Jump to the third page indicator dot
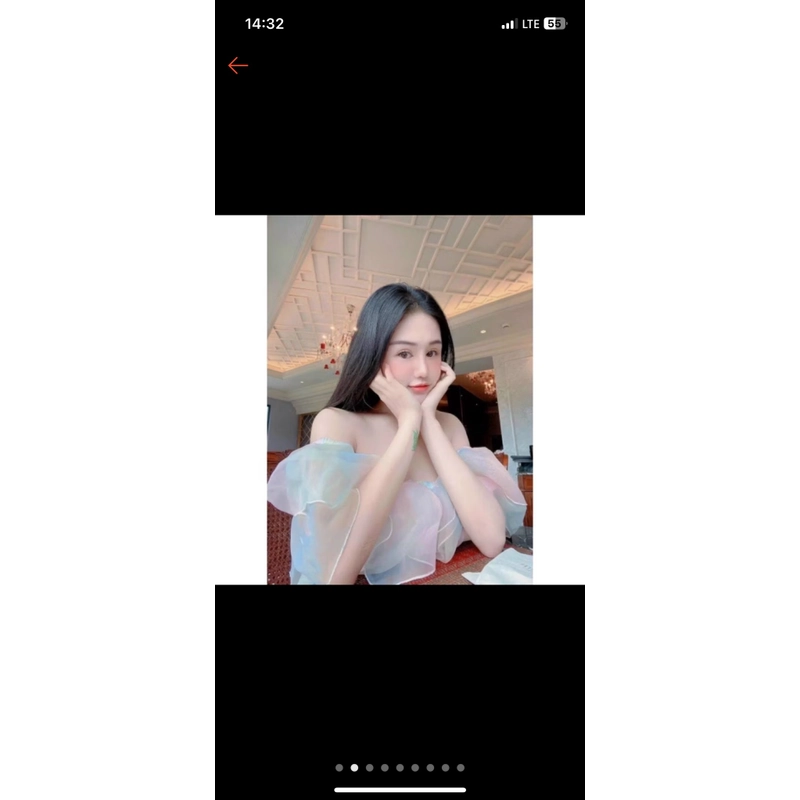Viewport: 800px width, 800px height. click(x=369, y=768)
